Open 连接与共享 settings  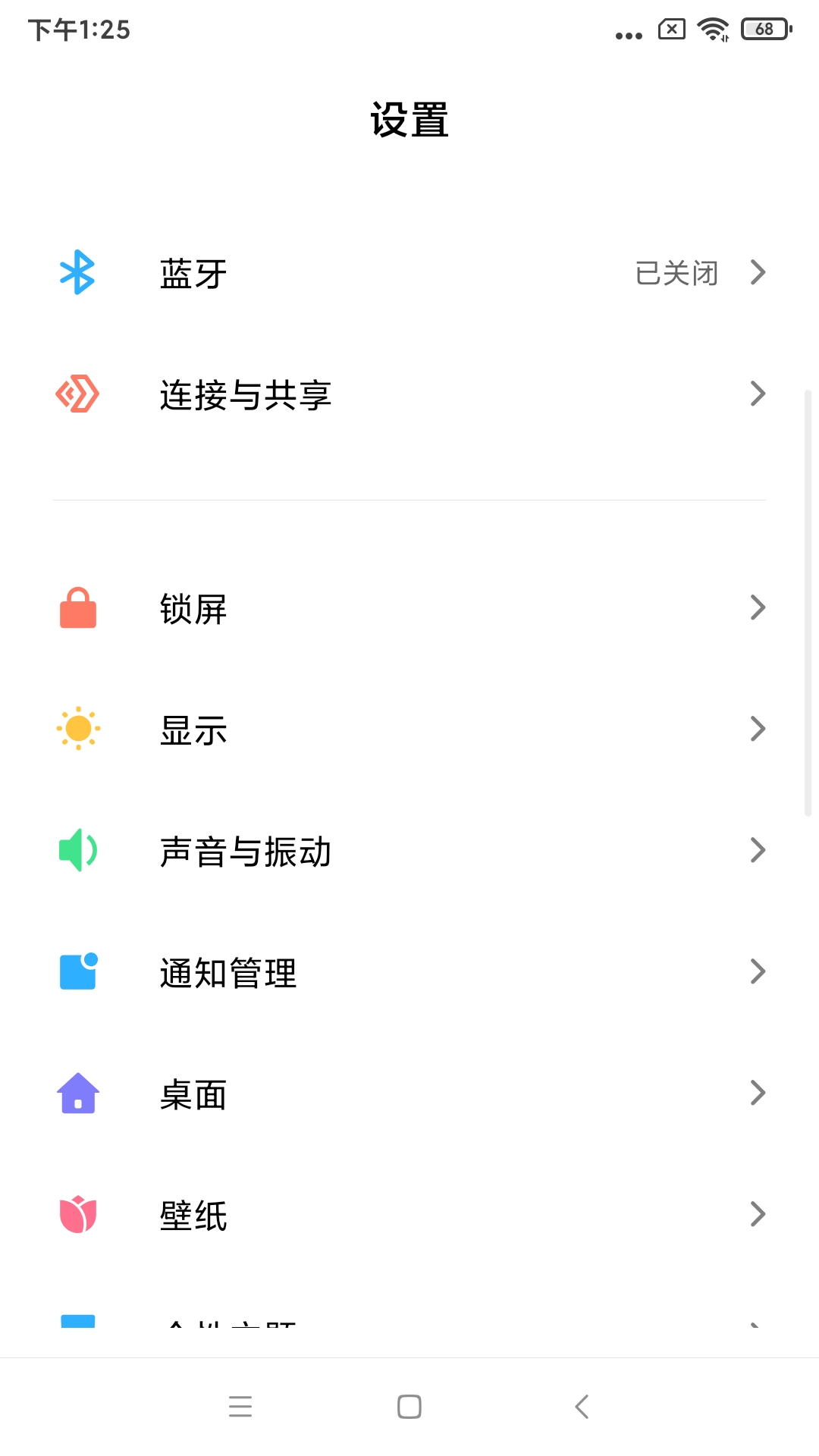tap(409, 394)
